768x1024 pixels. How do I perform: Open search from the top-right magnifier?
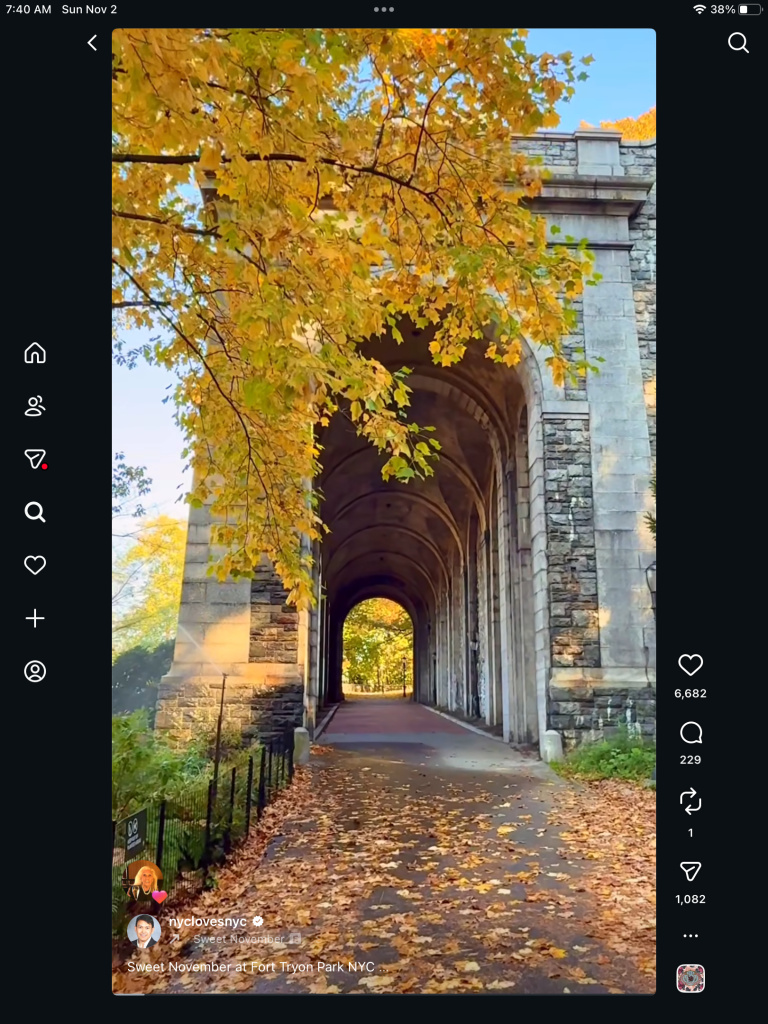click(x=738, y=43)
